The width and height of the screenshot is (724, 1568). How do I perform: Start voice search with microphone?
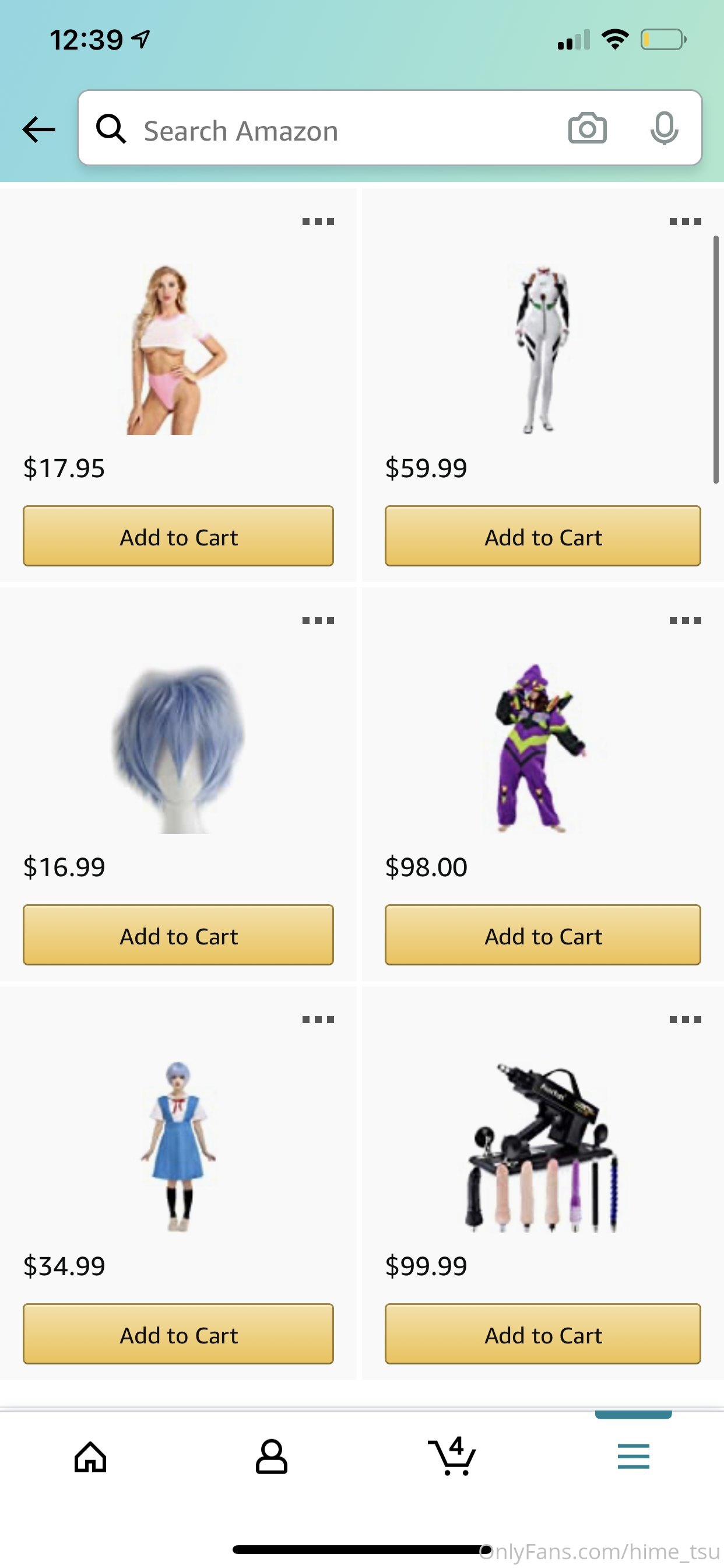pos(664,128)
